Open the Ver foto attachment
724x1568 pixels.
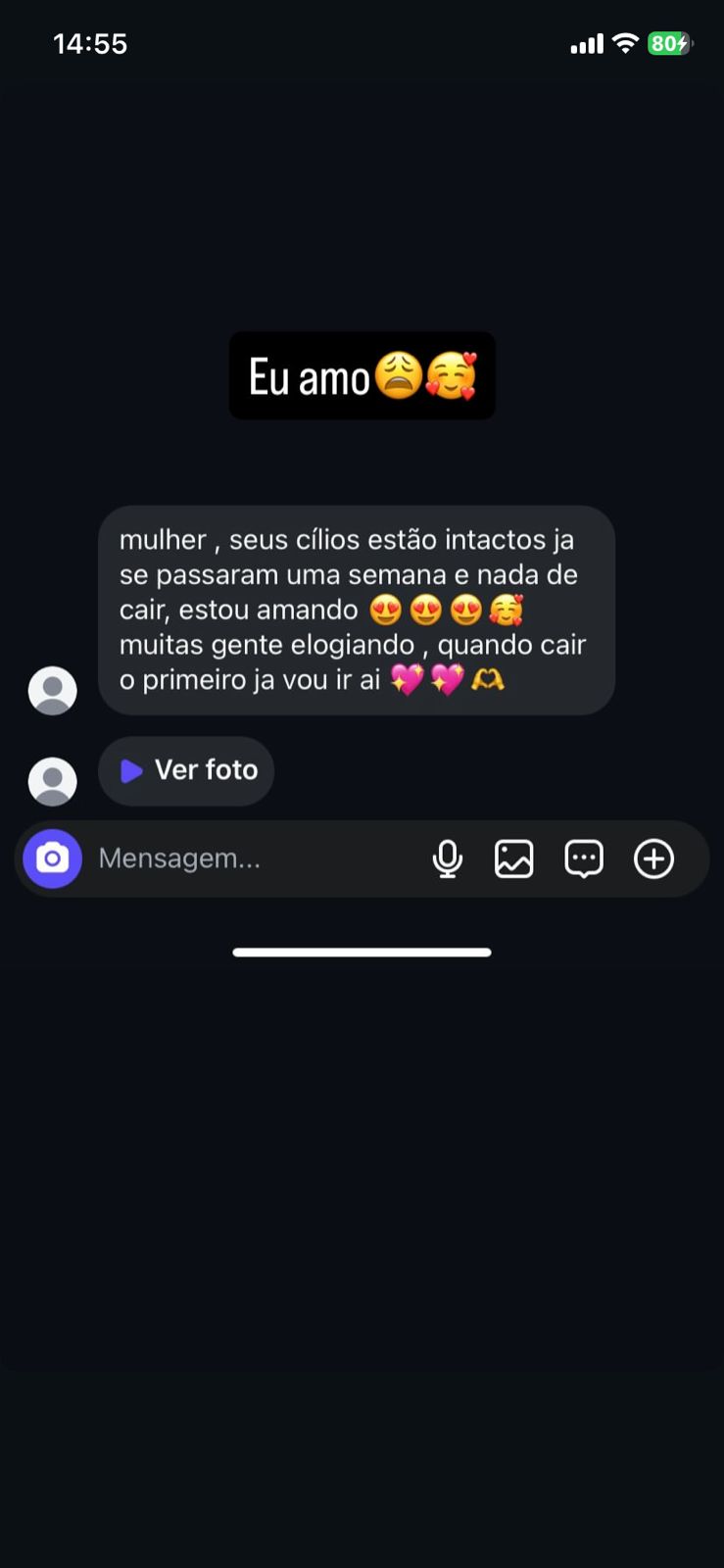(186, 771)
